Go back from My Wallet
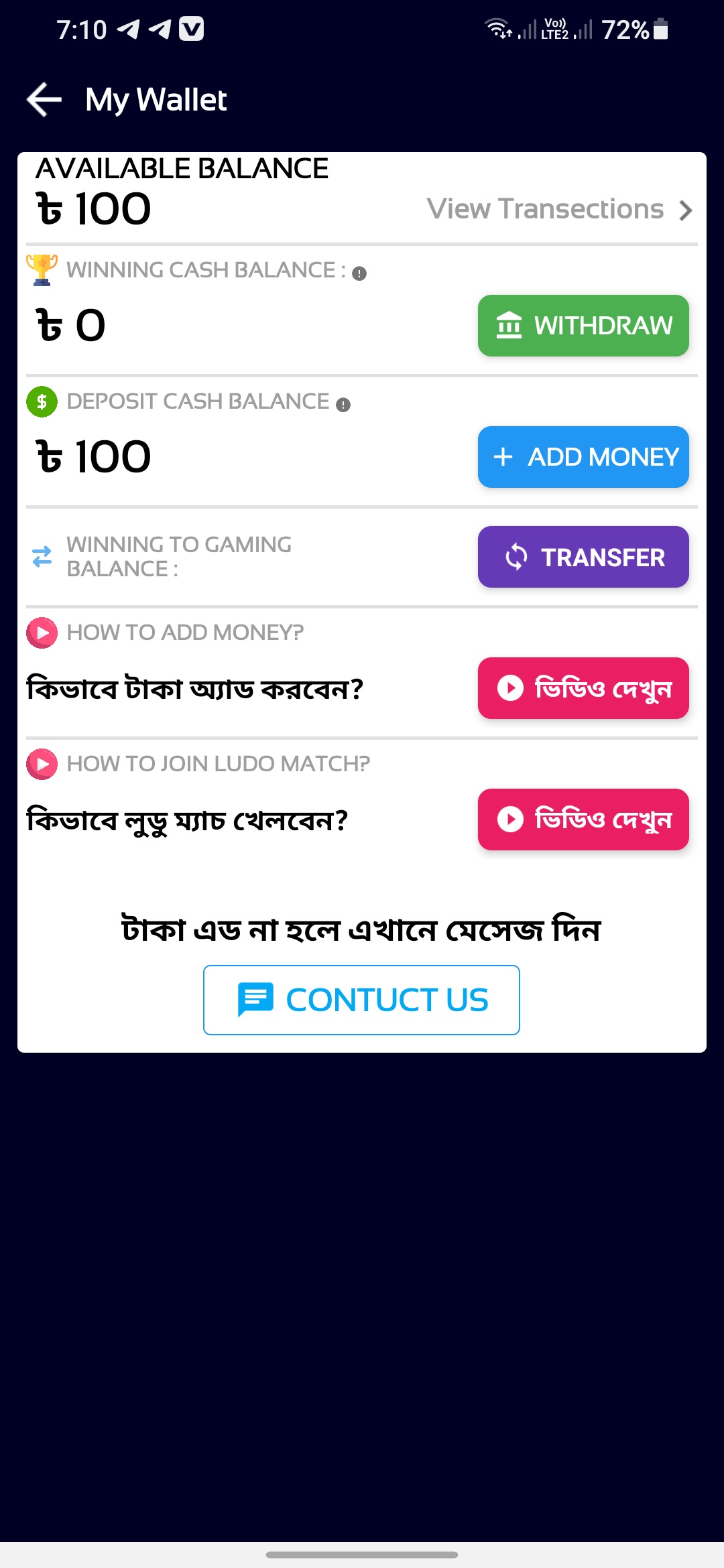The image size is (724, 1568). click(x=44, y=100)
